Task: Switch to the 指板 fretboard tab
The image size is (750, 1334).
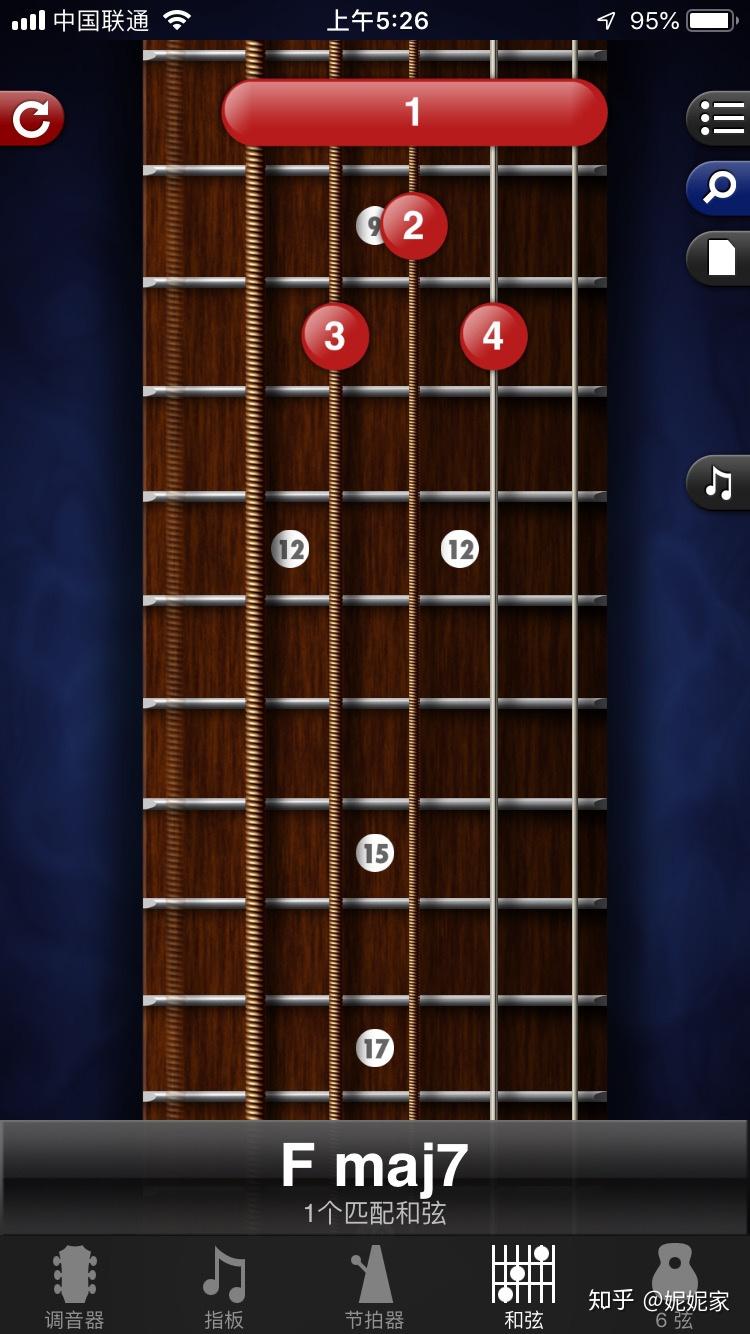Action: (224, 1286)
